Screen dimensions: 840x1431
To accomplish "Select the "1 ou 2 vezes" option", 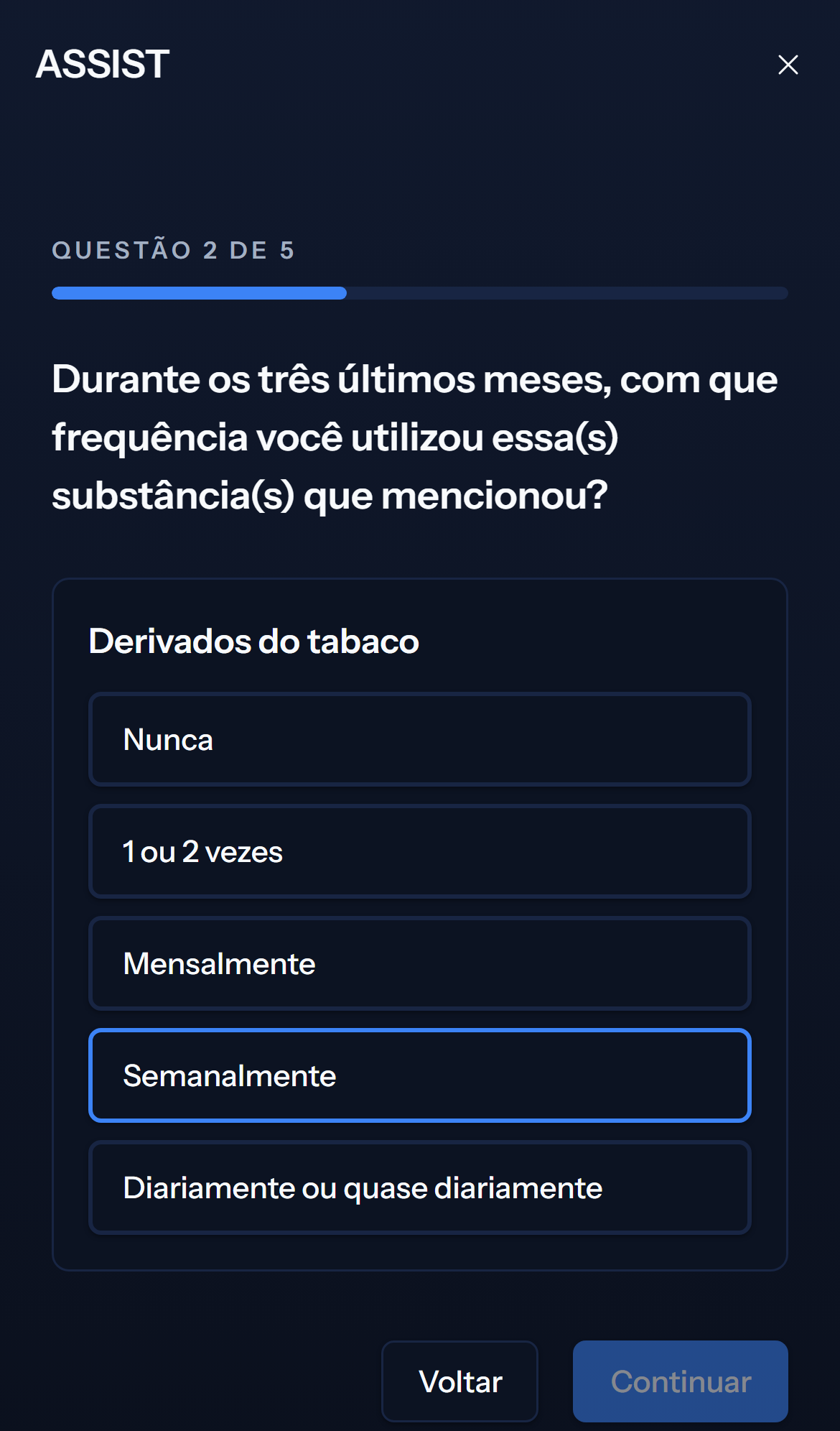I will coord(419,852).
